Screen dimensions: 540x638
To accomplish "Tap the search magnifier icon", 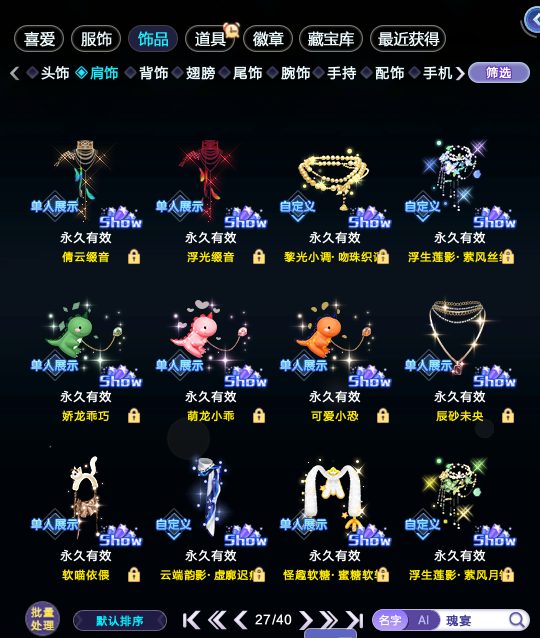I will point(517,620).
